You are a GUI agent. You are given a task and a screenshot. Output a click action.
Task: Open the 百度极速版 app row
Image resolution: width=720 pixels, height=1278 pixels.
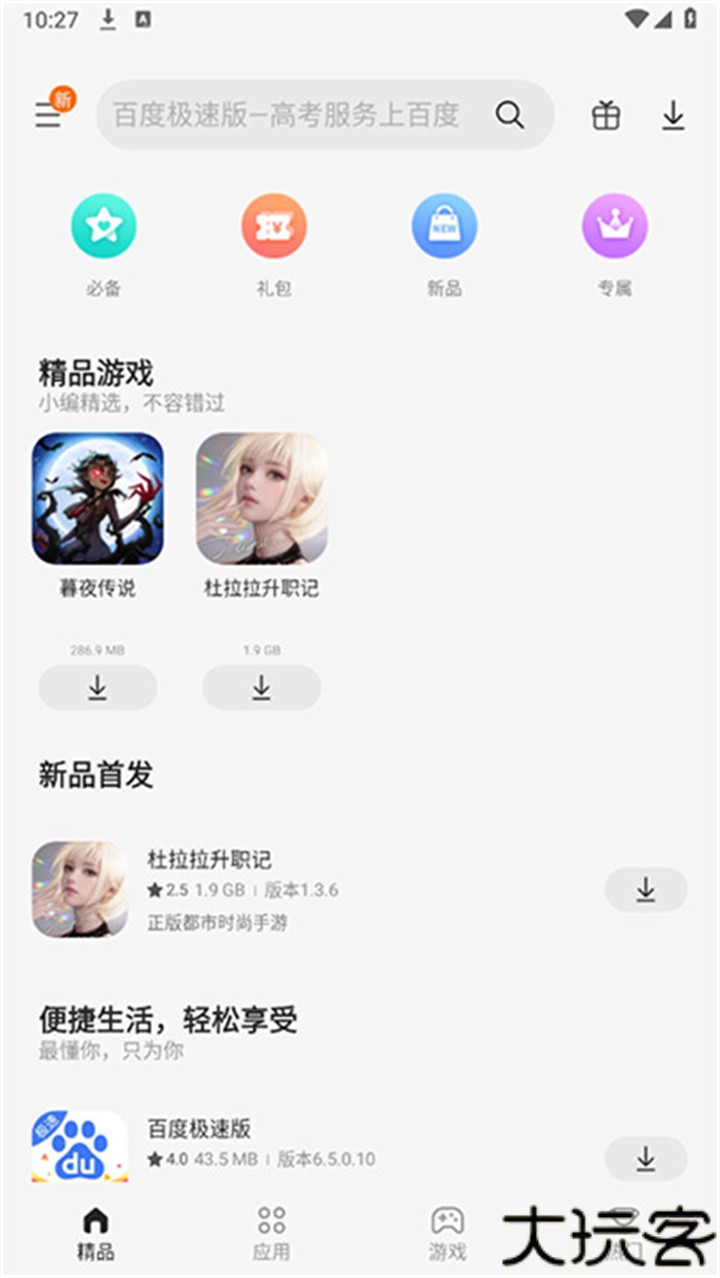tap(300, 1145)
